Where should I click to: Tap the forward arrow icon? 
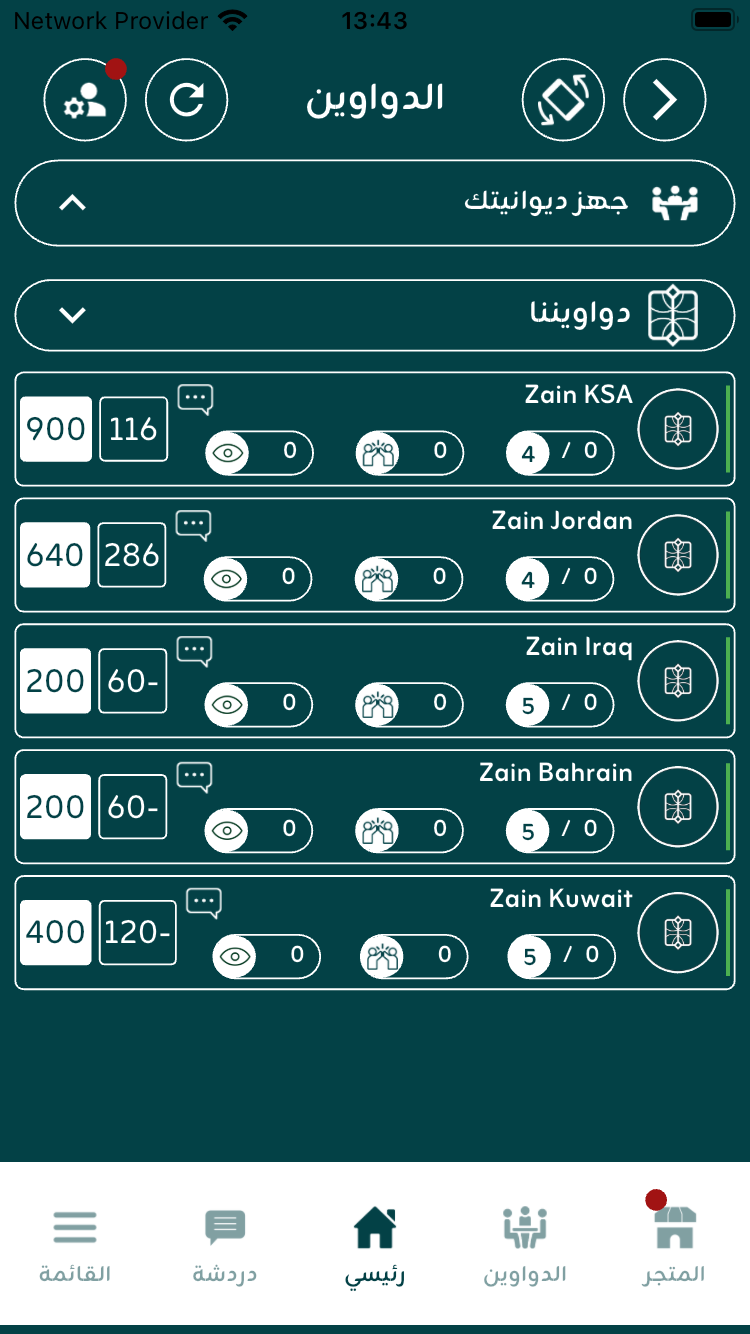[x=665, y=101]
